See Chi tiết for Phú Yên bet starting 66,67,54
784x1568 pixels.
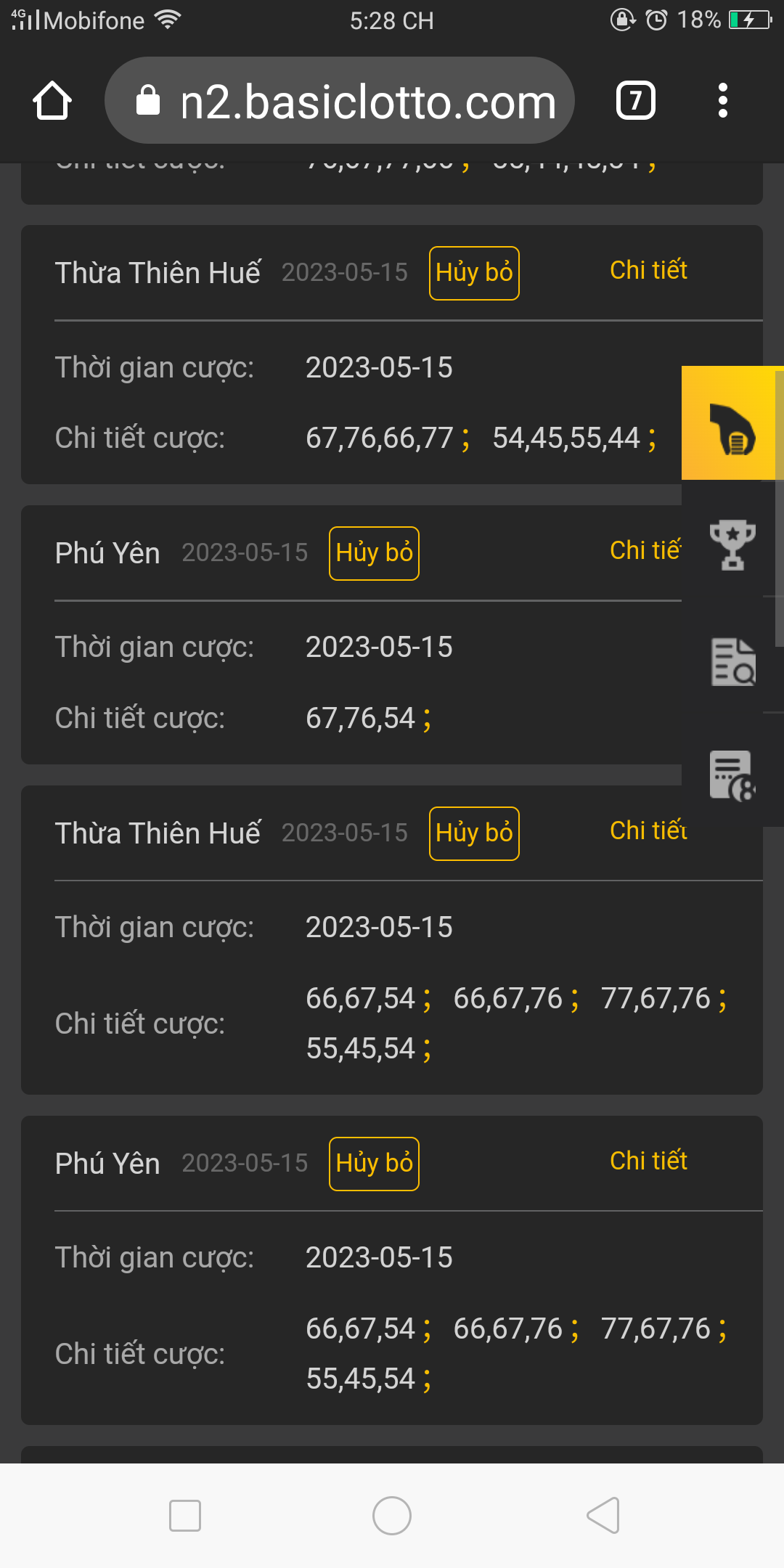(648, 1161)
